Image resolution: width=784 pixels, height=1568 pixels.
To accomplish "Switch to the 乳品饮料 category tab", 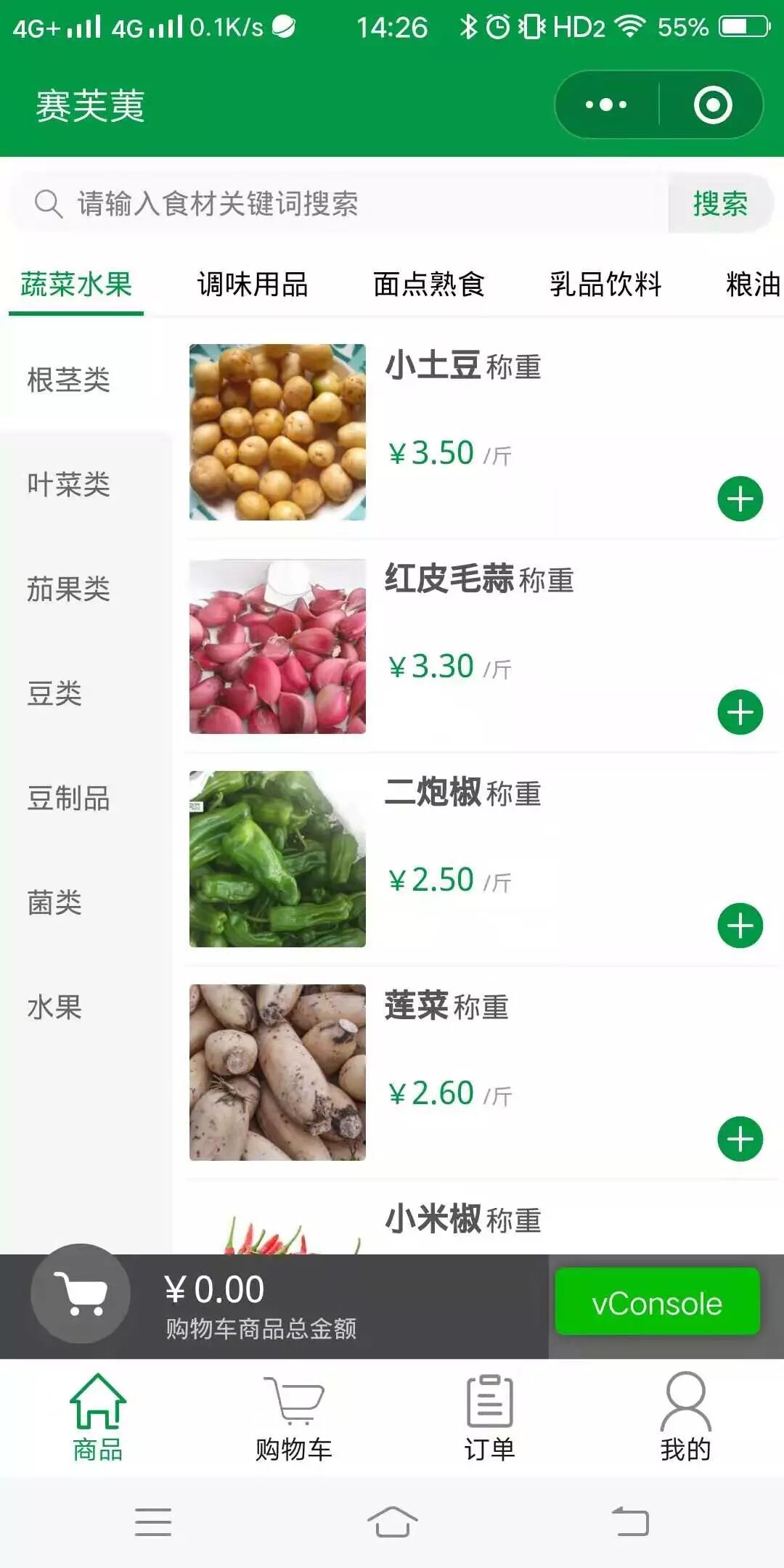I will tap(605, 285).
